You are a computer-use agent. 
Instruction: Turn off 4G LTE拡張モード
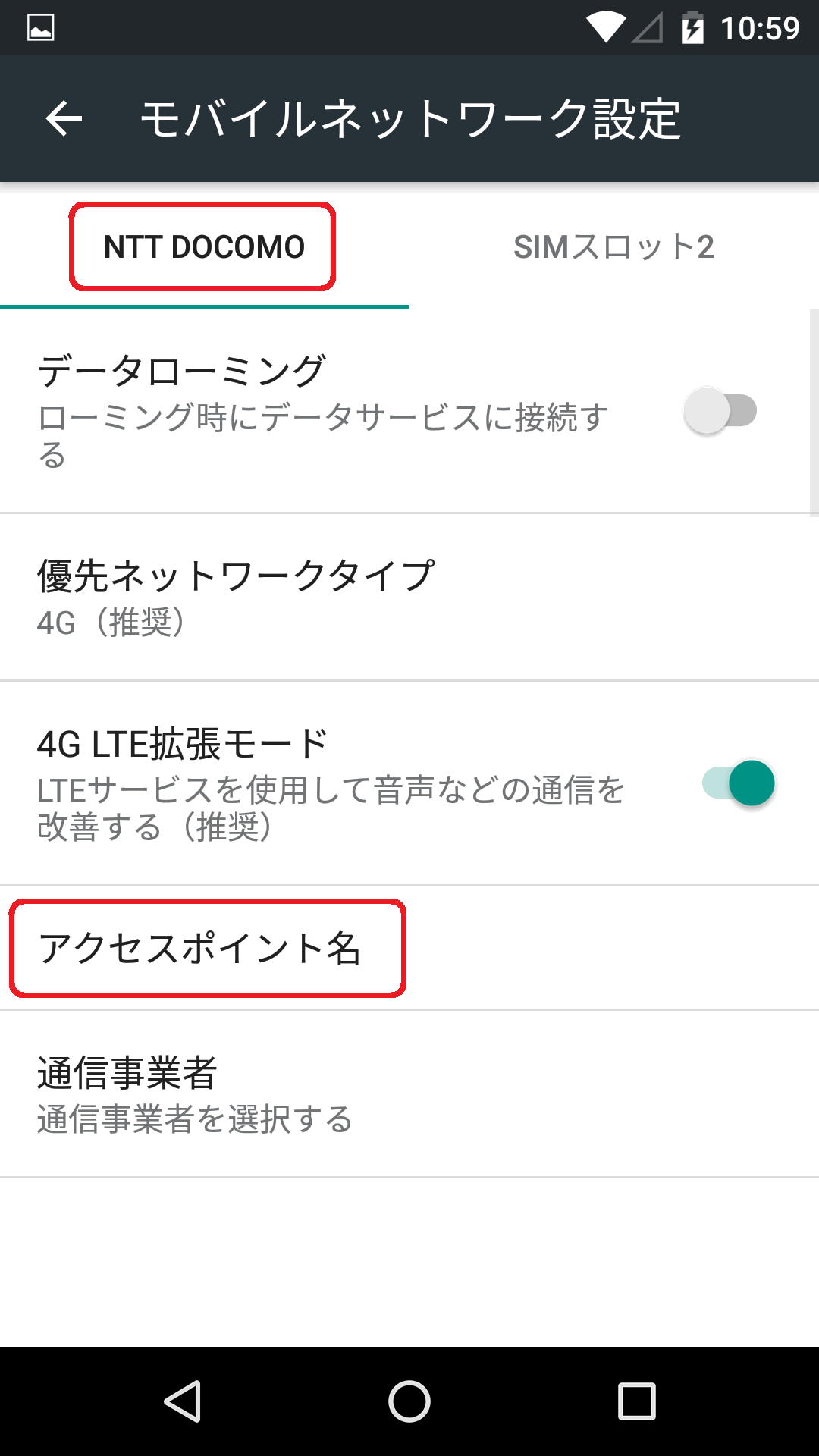[739, 783]
